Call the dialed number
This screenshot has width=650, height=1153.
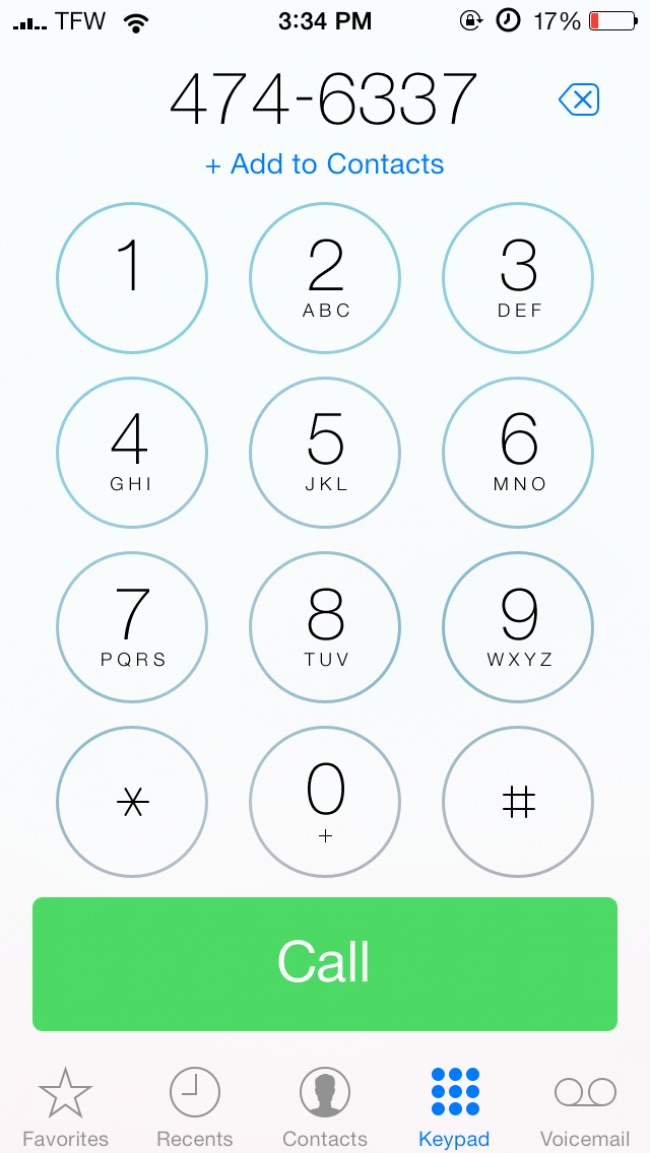(x=325, y=963)
